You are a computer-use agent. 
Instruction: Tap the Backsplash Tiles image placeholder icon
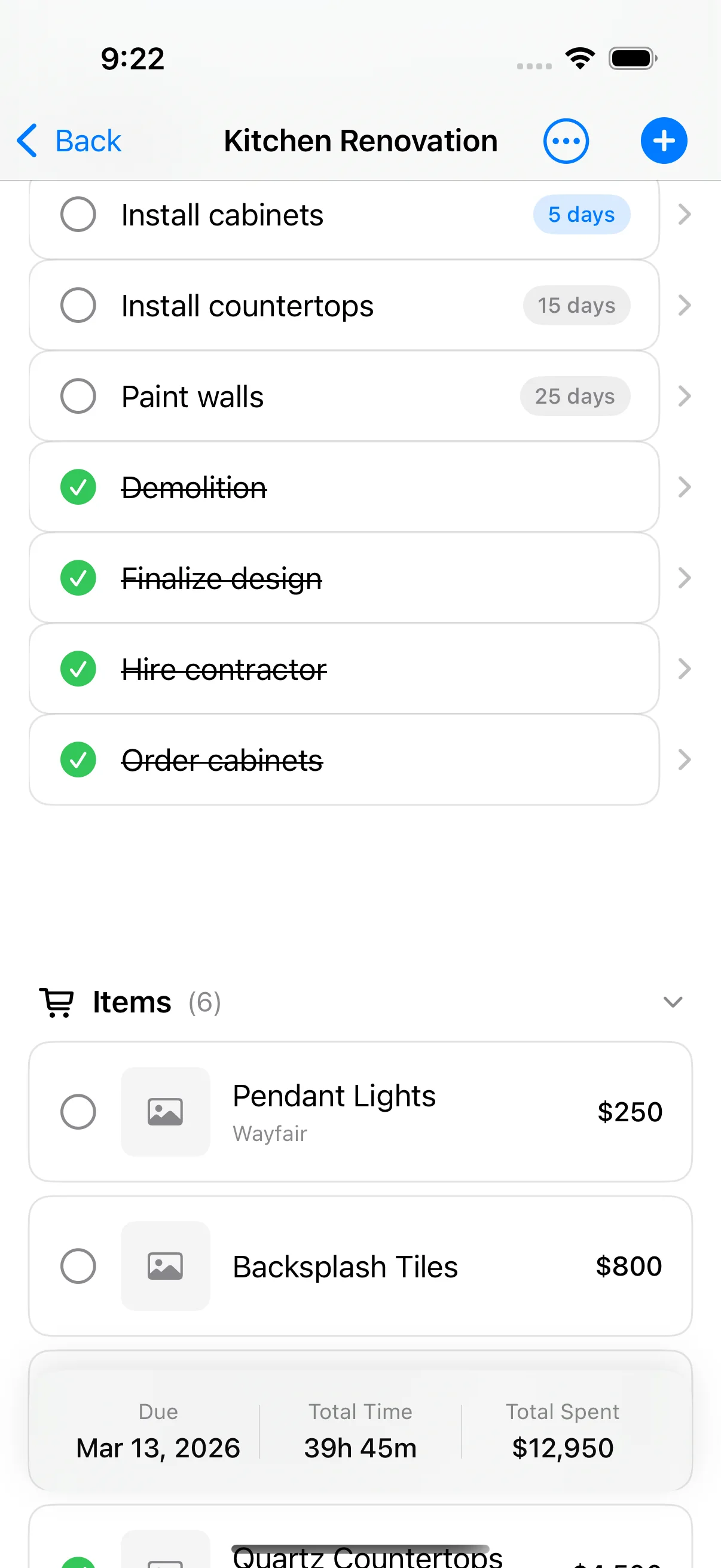165,1265
